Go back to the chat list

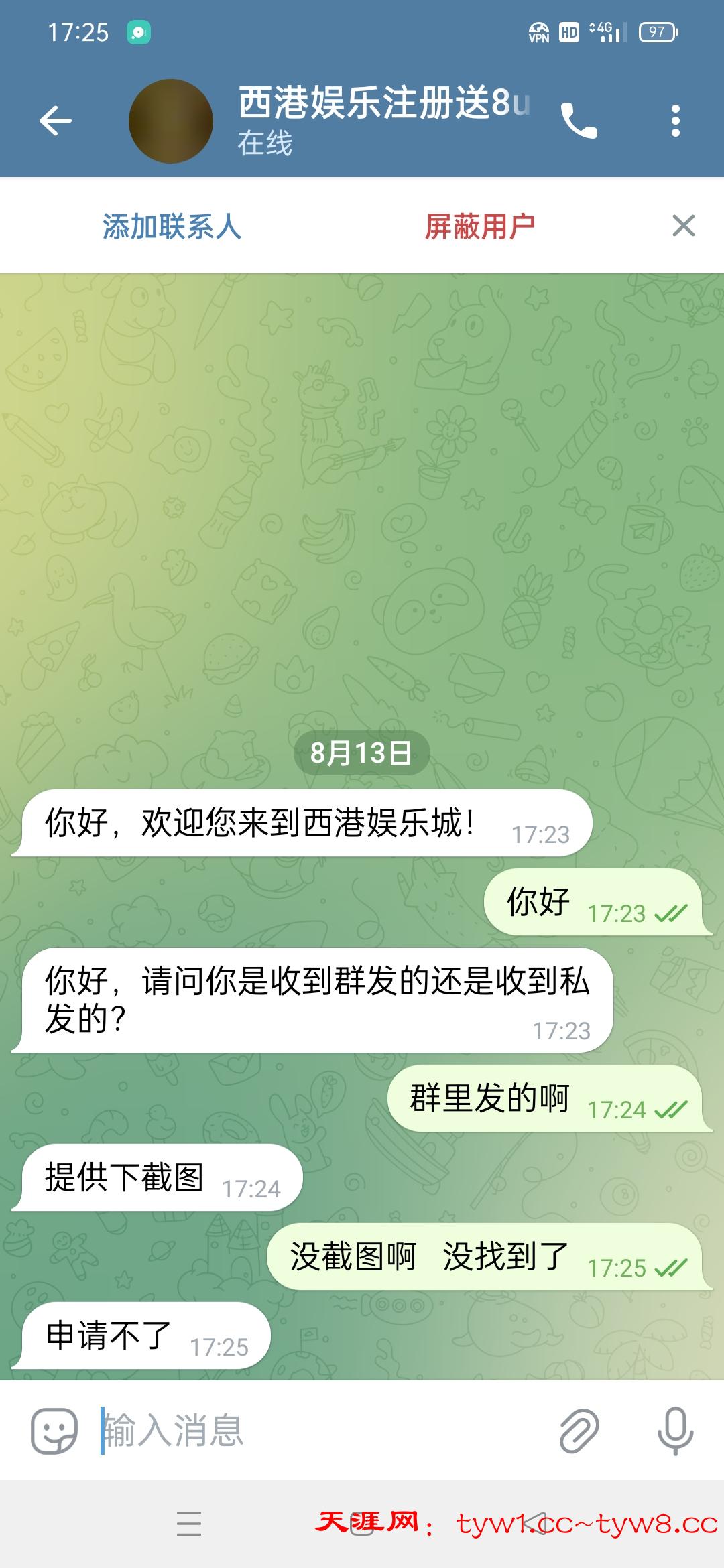click(x=55, y=121)
